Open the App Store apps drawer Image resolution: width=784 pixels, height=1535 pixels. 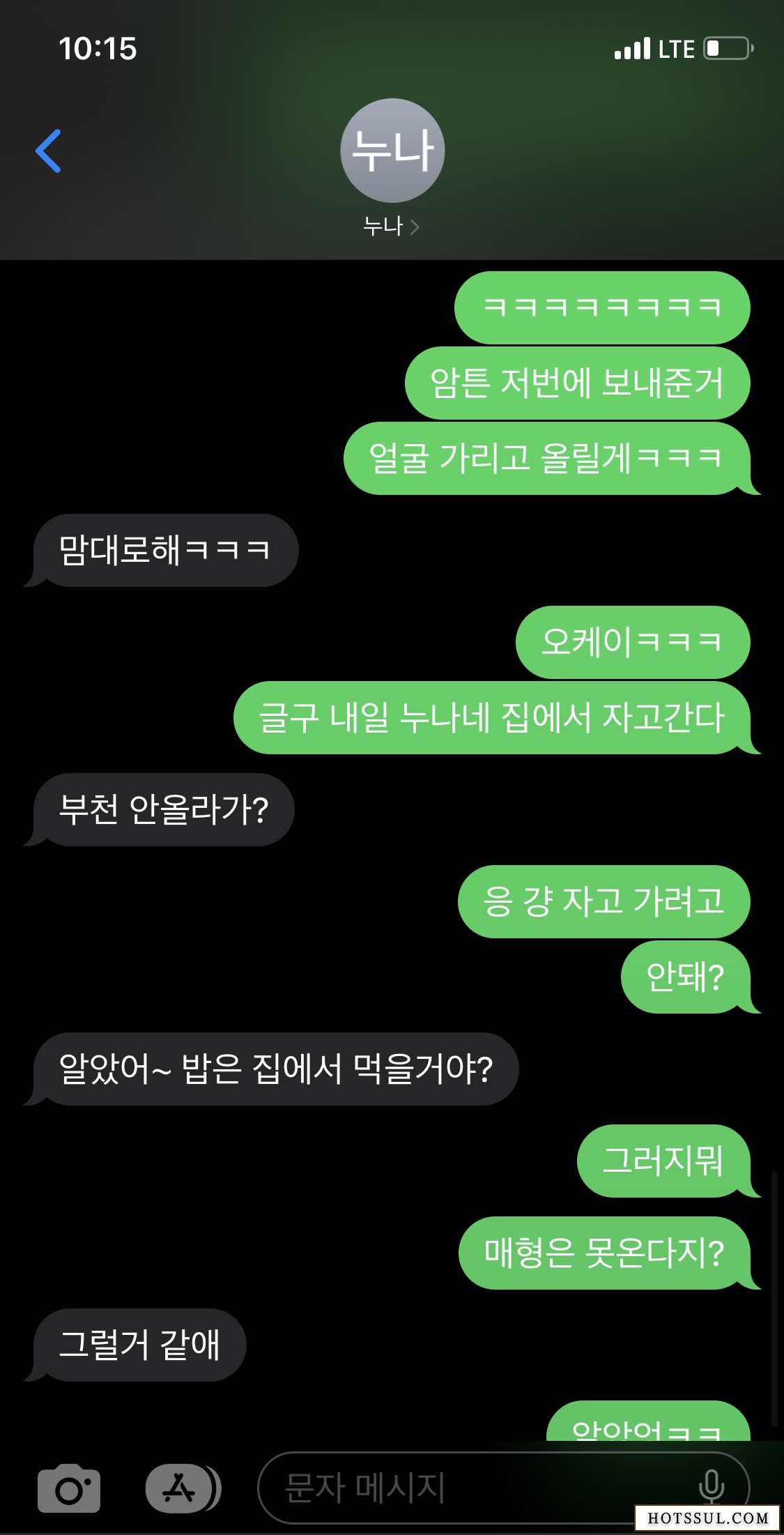click(180, 1488)
